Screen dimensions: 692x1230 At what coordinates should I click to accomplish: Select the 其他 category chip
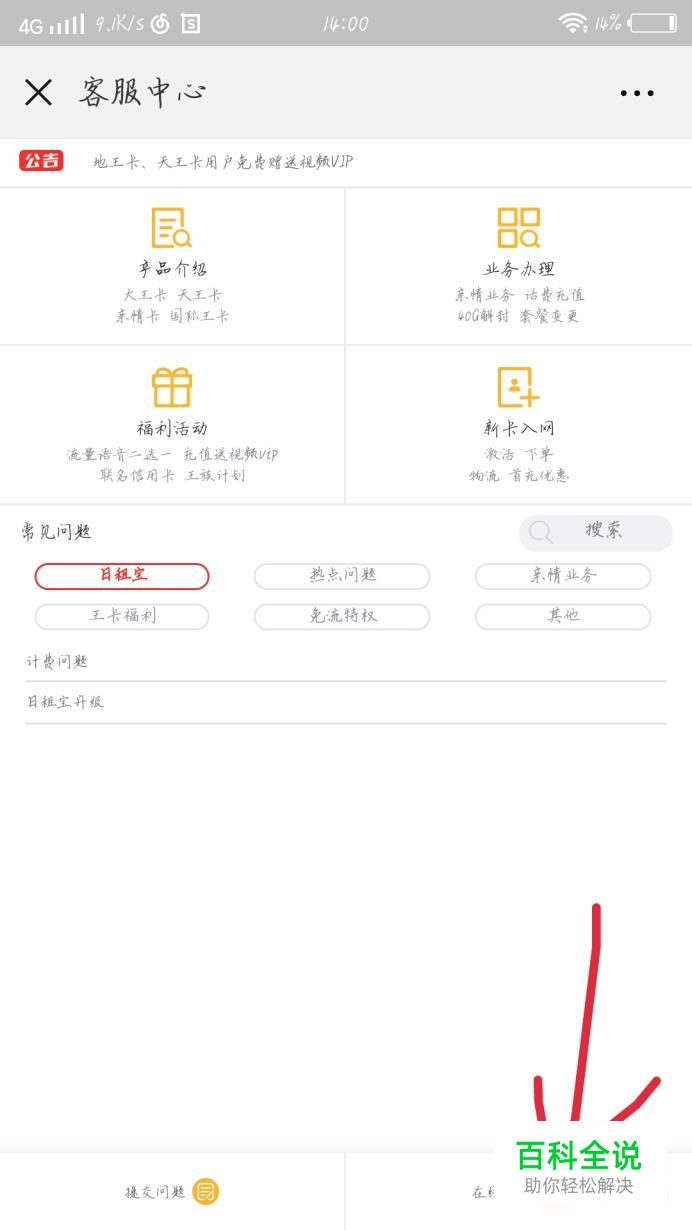pyautogui.click(x=563, y=616)
